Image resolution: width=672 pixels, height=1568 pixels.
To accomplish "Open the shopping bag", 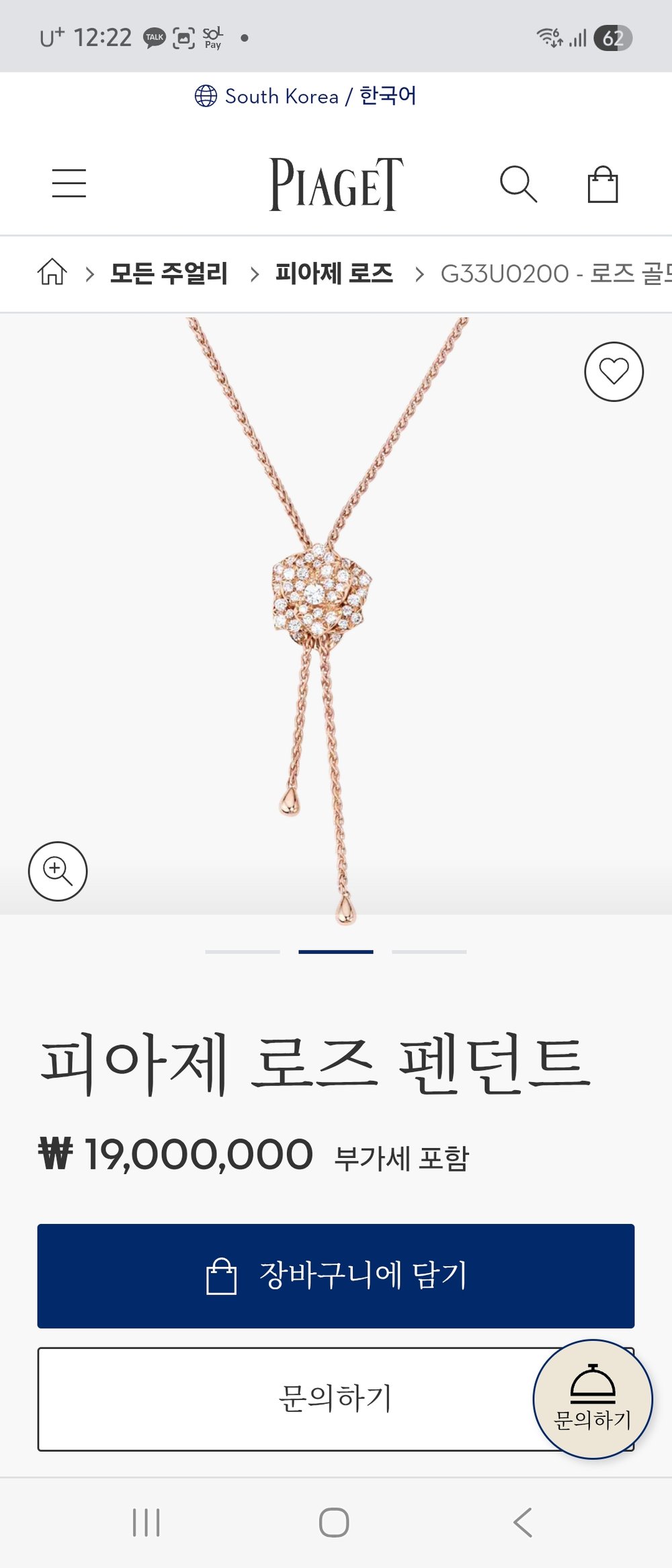I will (603, 184).
